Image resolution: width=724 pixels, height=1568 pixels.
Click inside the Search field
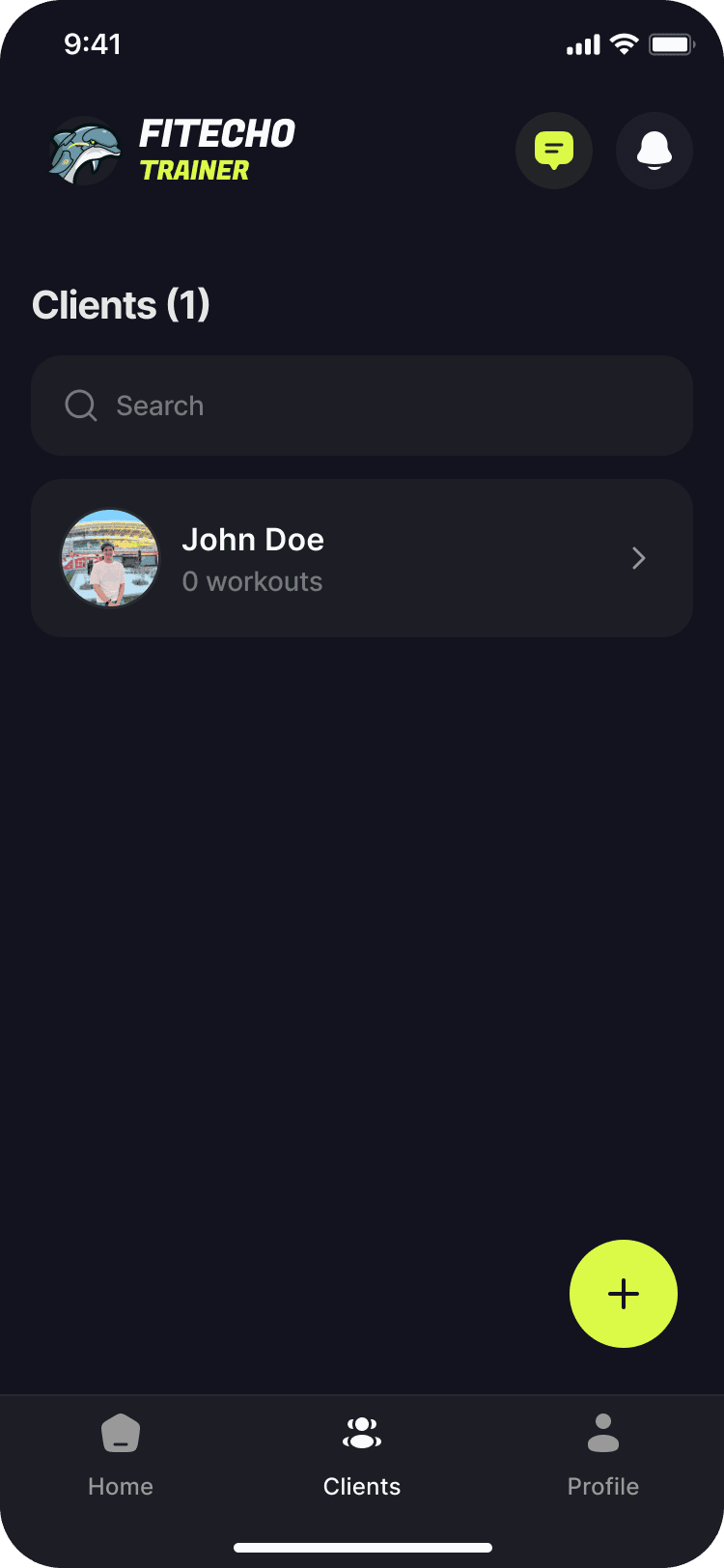[290, 406]
